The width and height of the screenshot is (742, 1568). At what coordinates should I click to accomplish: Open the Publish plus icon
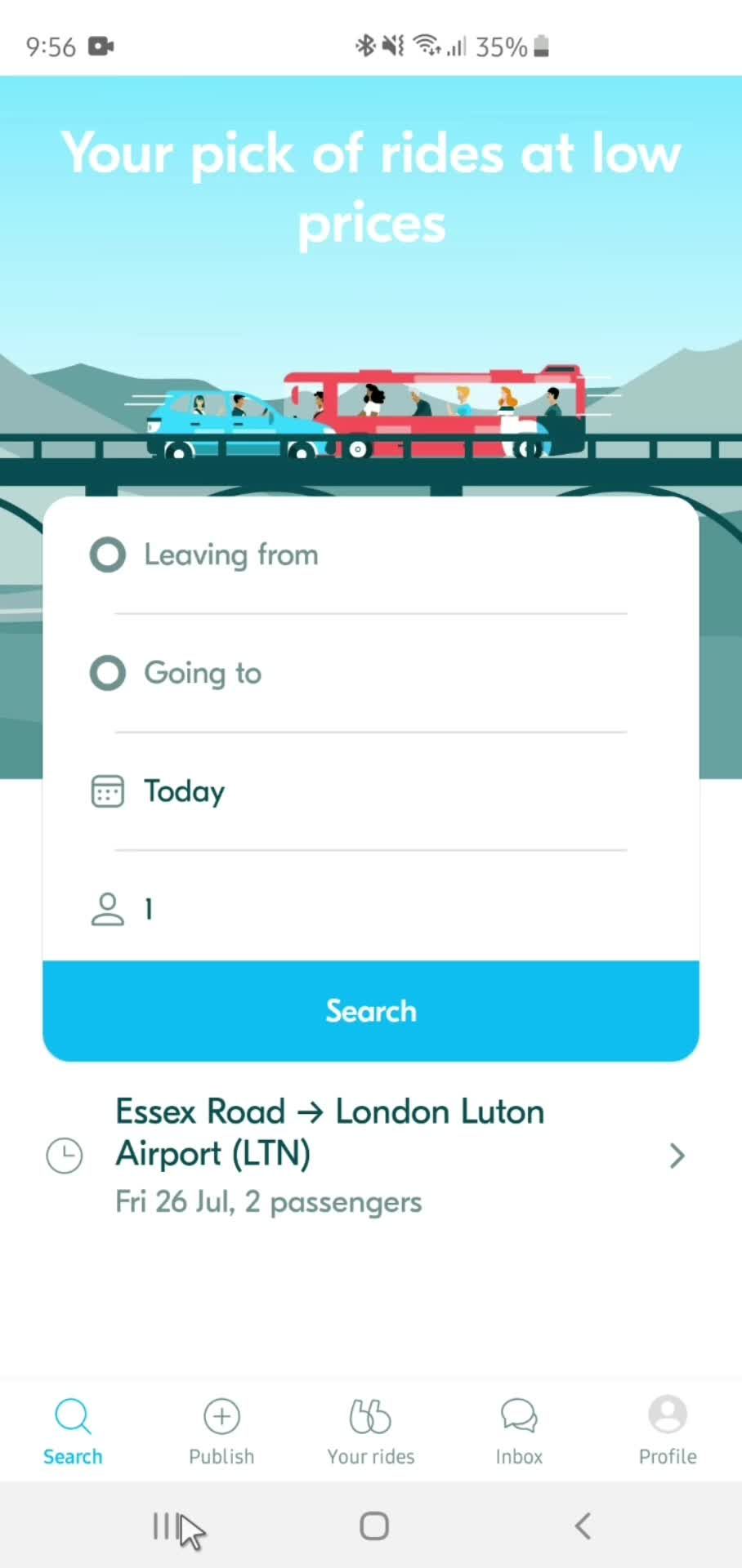(x=221, y=1415)
